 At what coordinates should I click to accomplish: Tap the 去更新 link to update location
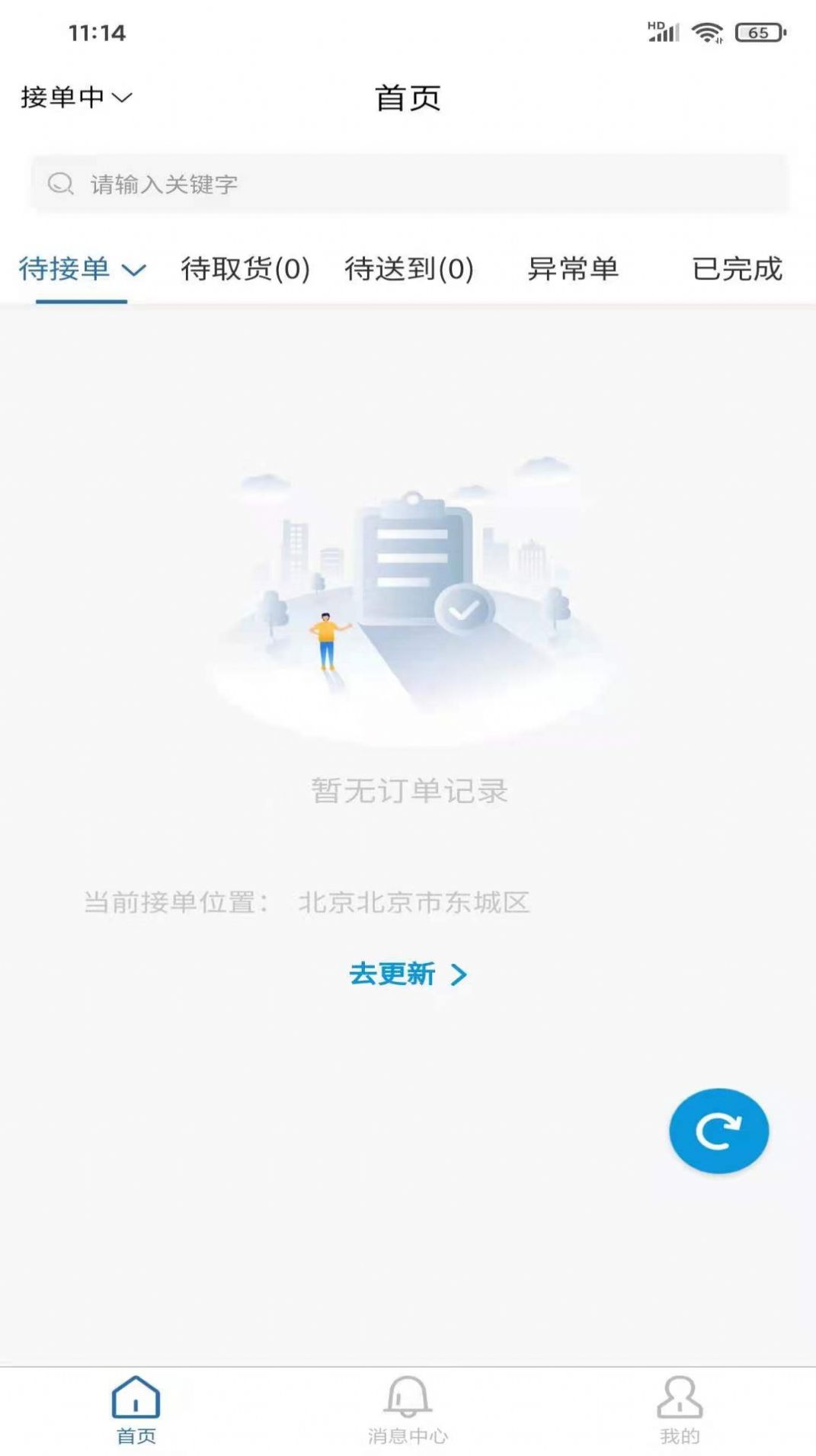point(392,974)
